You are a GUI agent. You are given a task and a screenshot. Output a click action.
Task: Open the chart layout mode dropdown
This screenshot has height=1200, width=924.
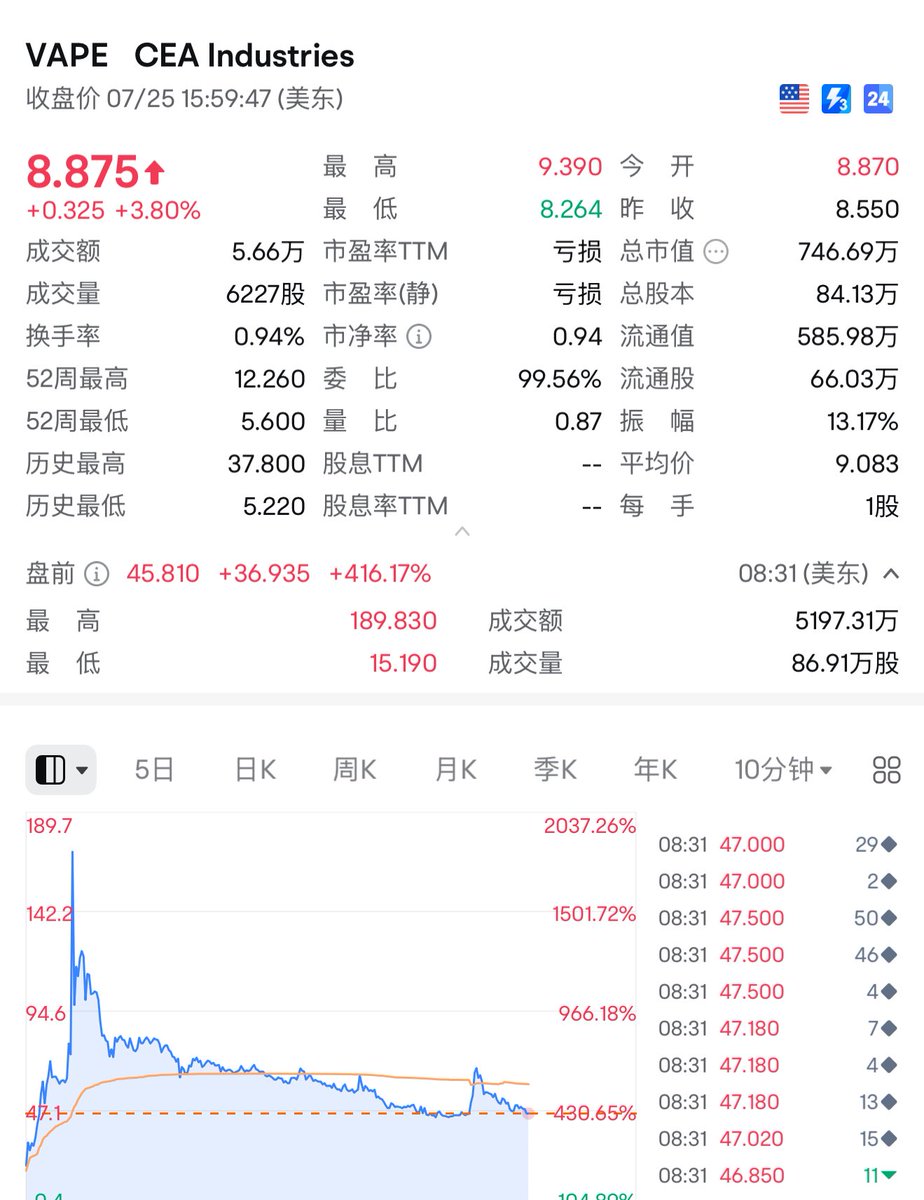point(61,769)
